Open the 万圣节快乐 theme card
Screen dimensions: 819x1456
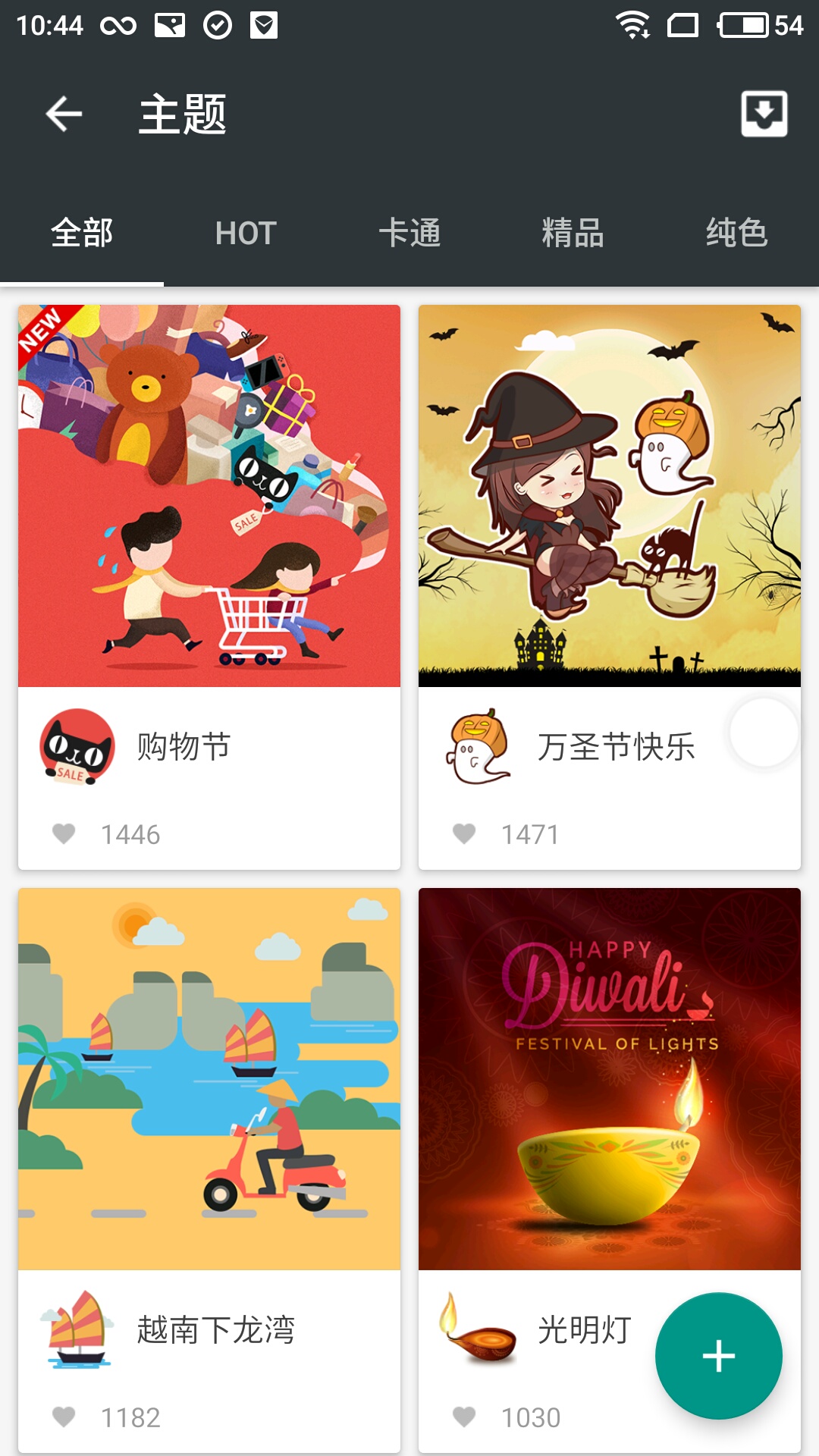610,496
